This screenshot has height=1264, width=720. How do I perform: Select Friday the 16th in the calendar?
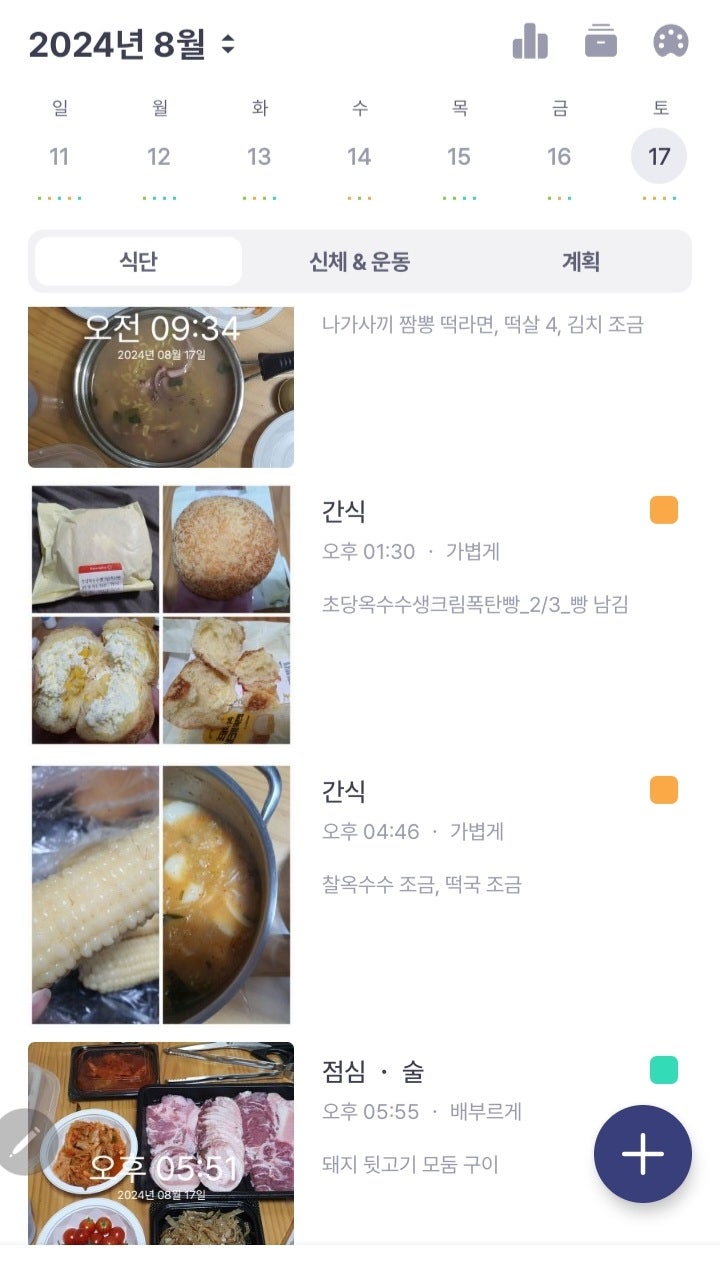pyautogui.click(x=559, y=157)
